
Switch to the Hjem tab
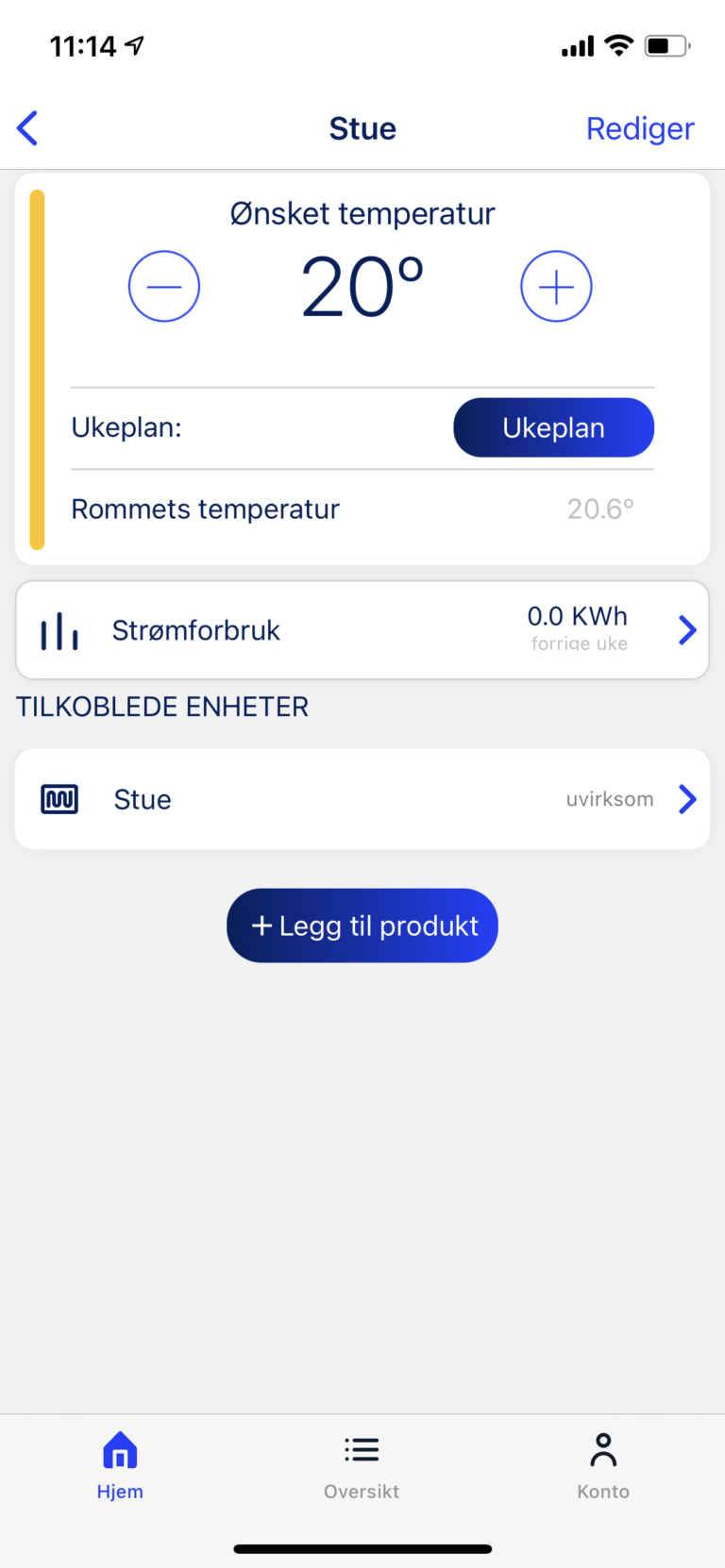[x=120, y=1463]
